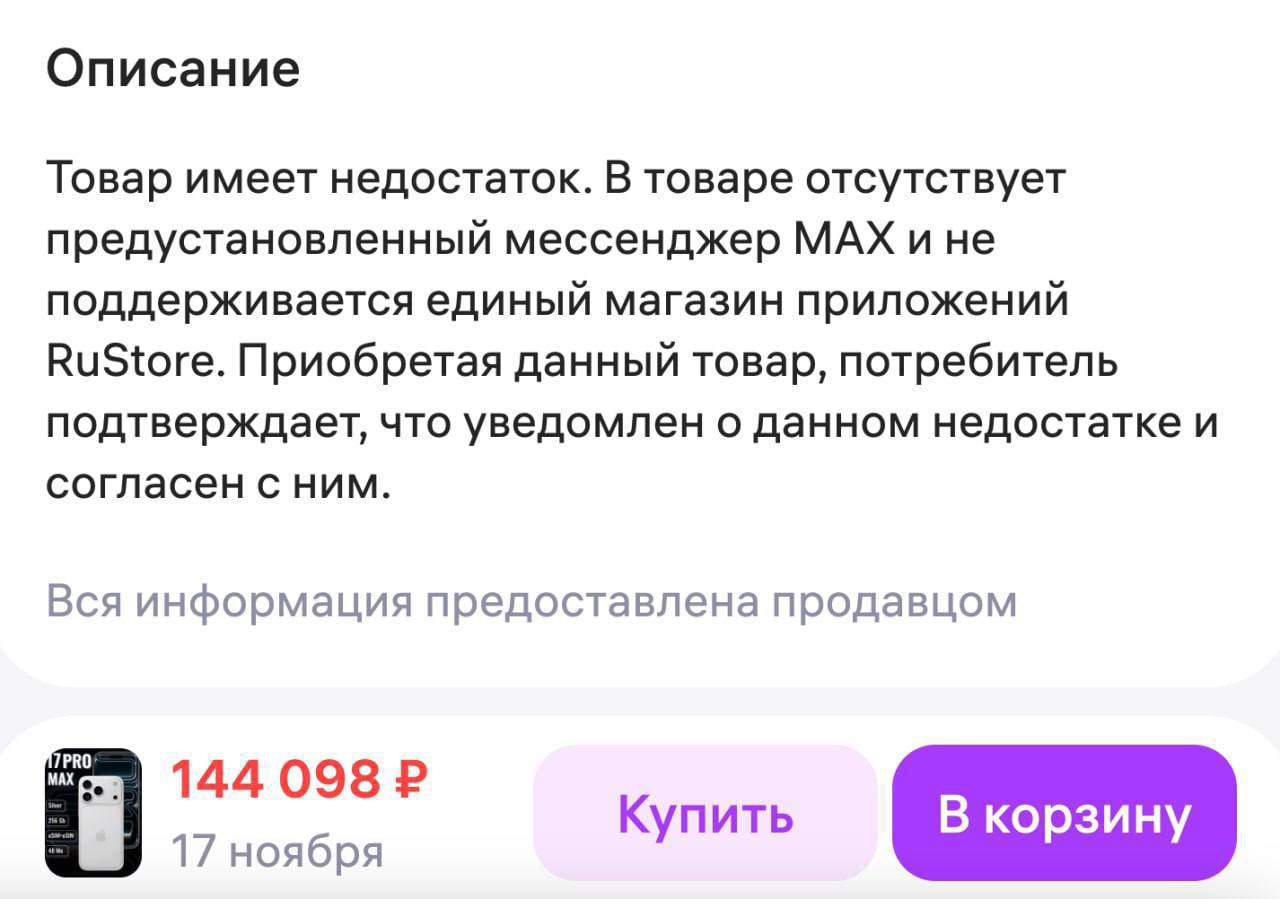Add item with В корзину button
1280x899 pixels.
click(1064, 813)
